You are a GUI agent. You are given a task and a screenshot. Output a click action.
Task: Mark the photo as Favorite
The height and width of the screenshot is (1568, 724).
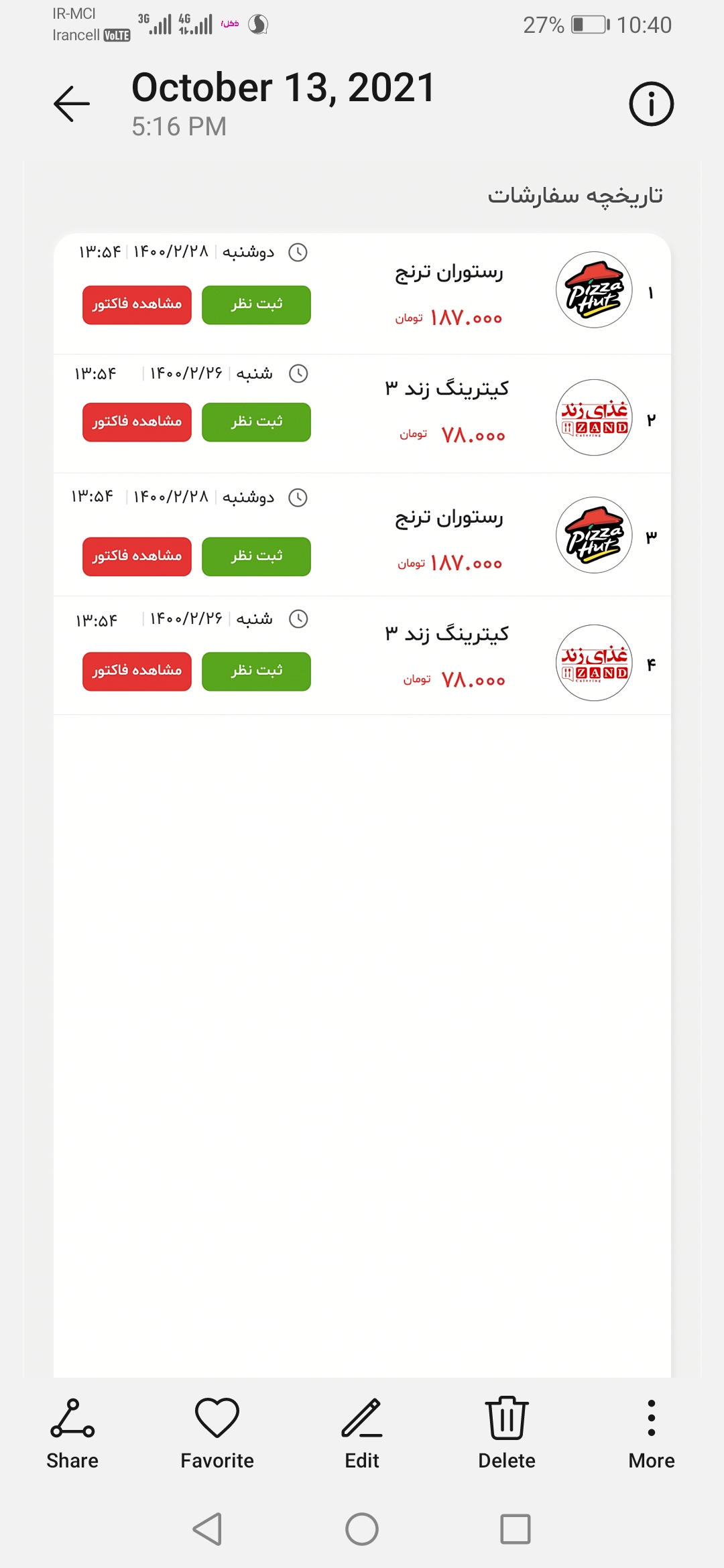[x=217, y=1433]
